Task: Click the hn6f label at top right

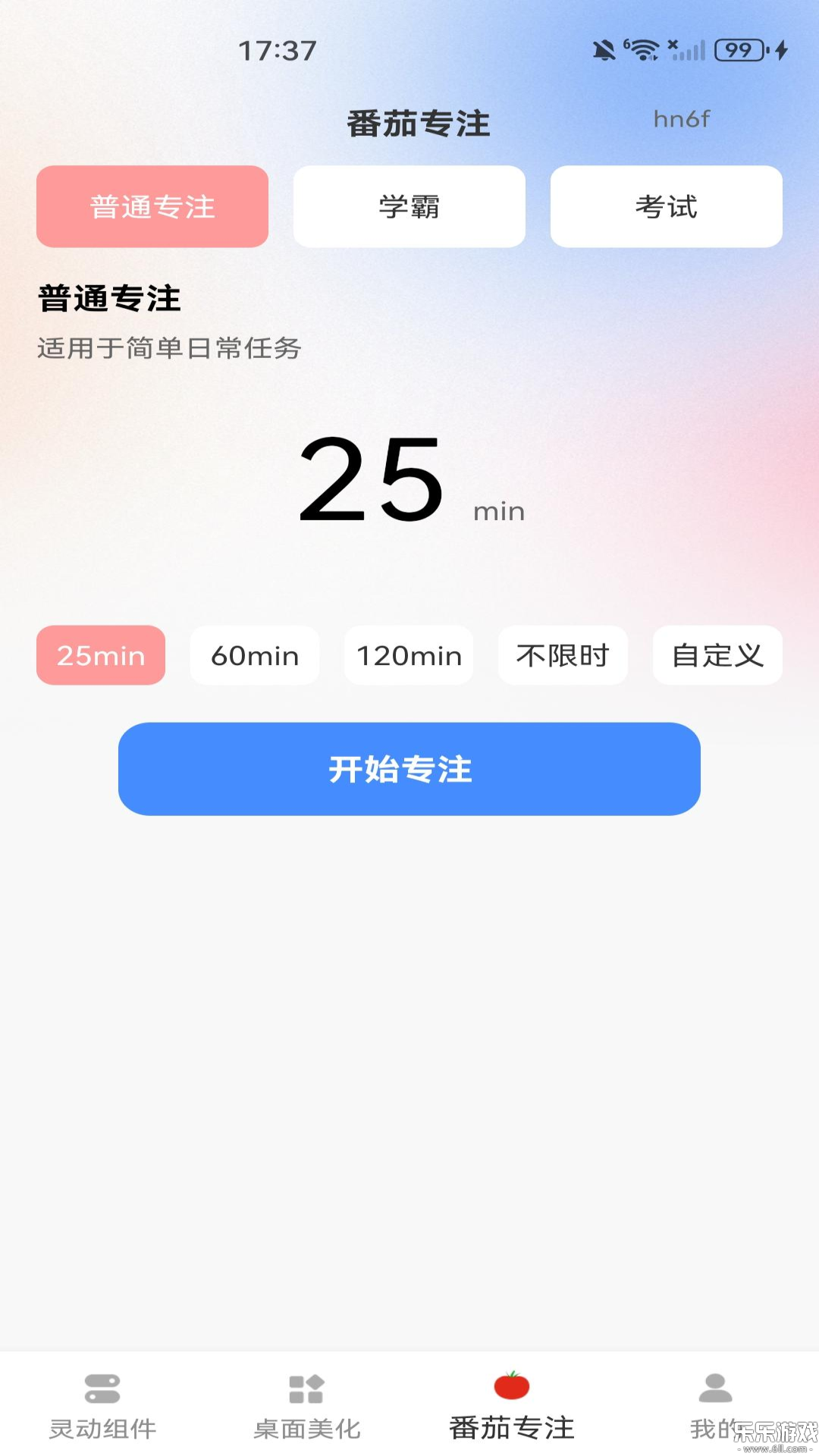Action: click(x=682, y=119)
